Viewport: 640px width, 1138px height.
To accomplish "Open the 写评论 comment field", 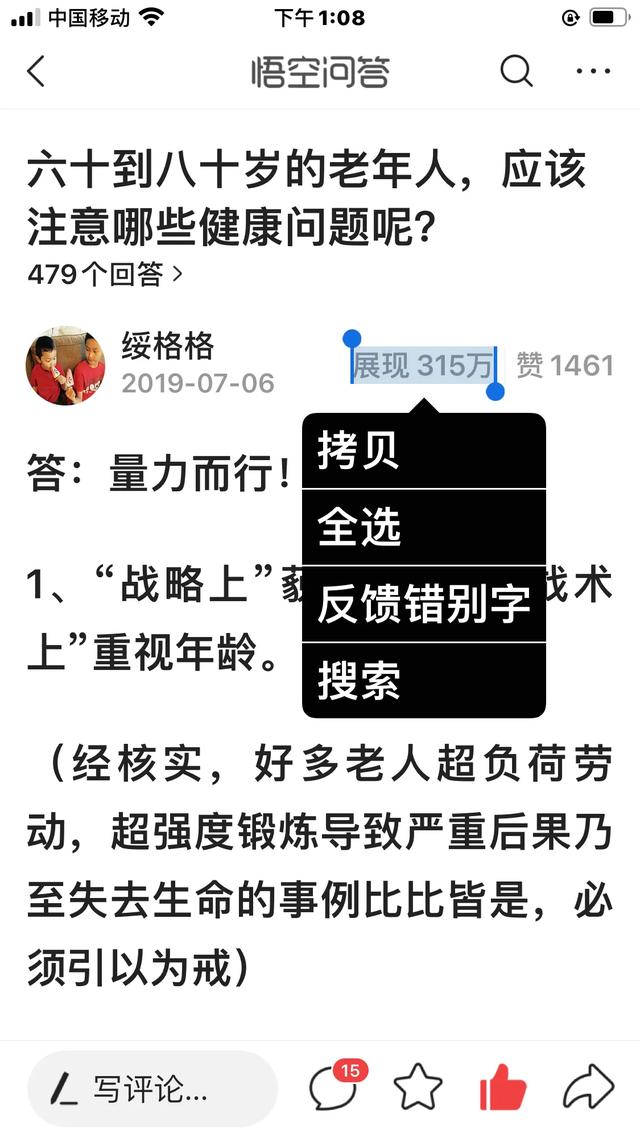I will [x=152, y=1088].
